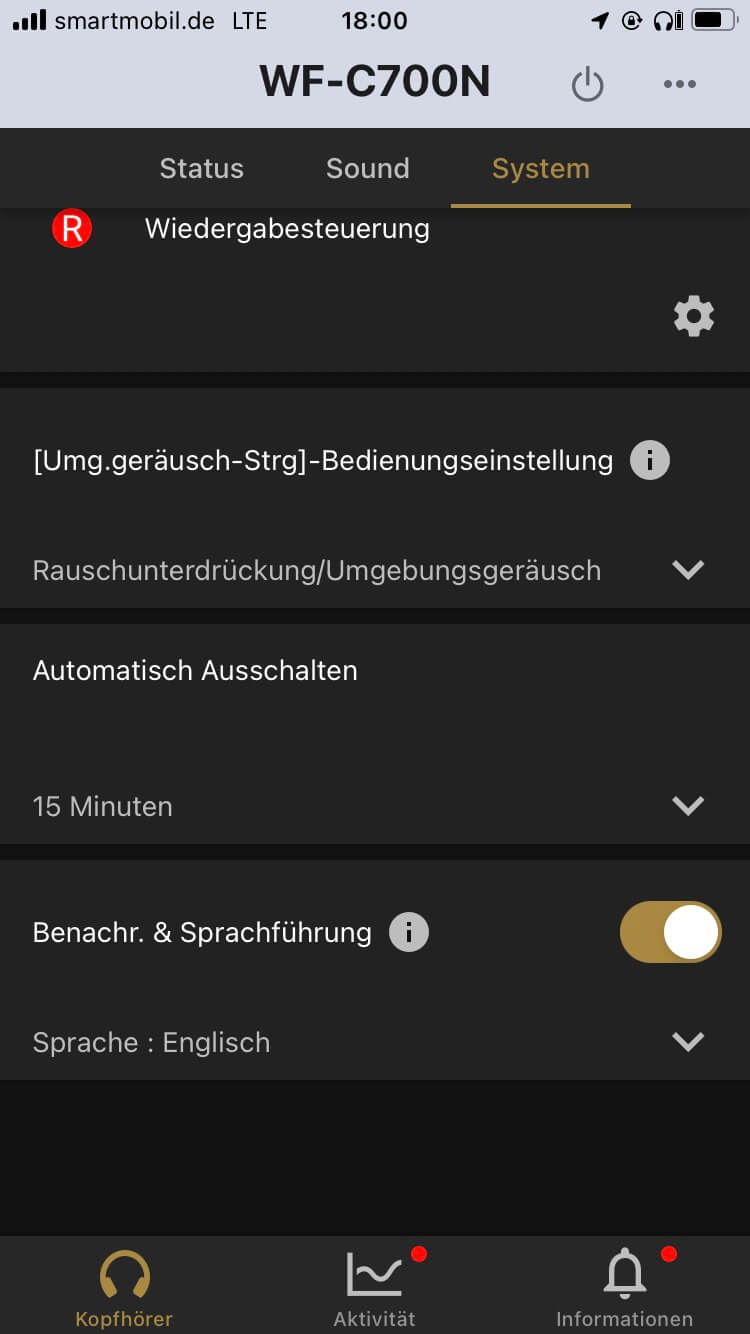
Task: Switch to the Sound tab
Action: [x=367, y=168]
